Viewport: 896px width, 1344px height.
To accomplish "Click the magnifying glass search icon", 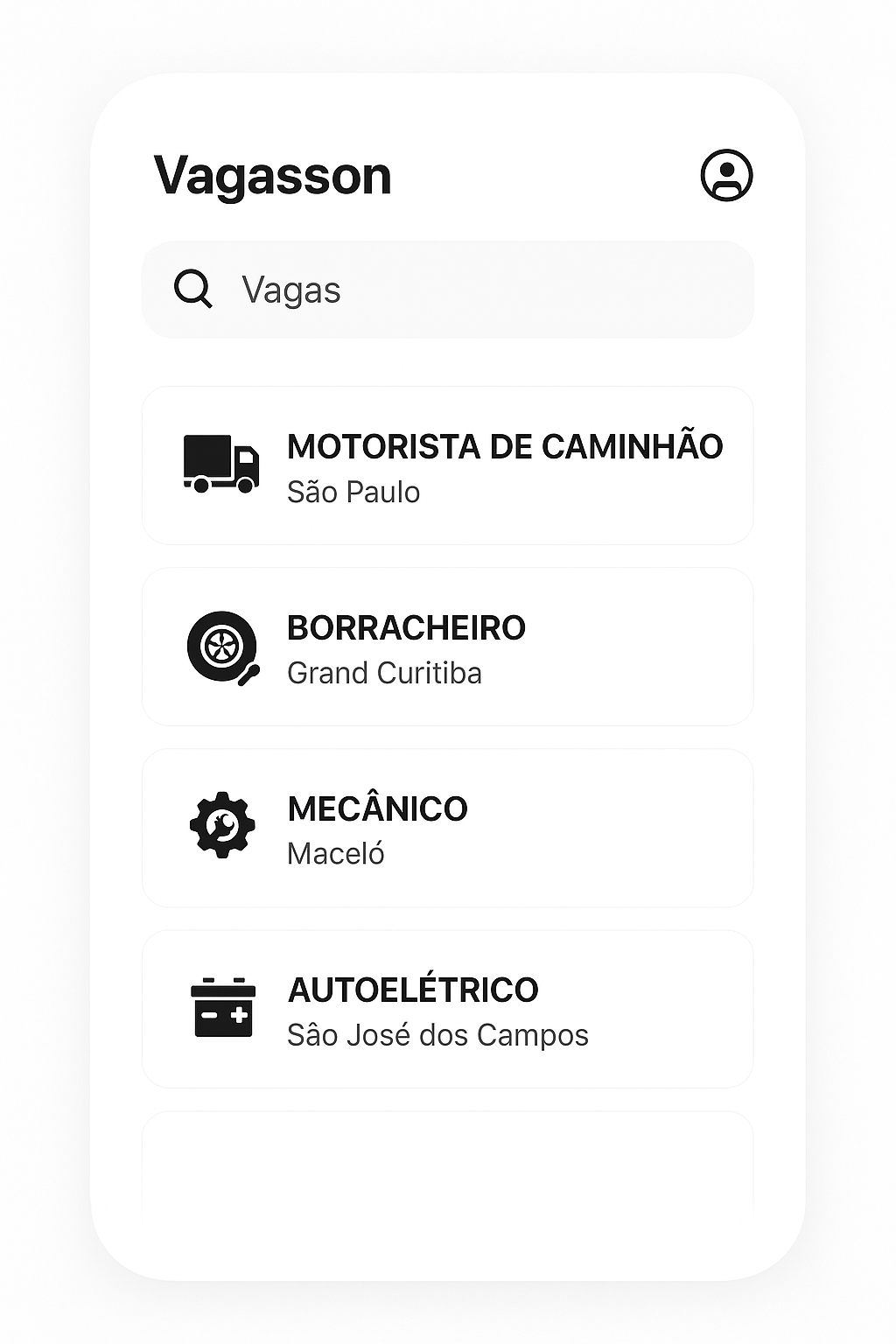I will pyautogui.click(x=192, y=289).
